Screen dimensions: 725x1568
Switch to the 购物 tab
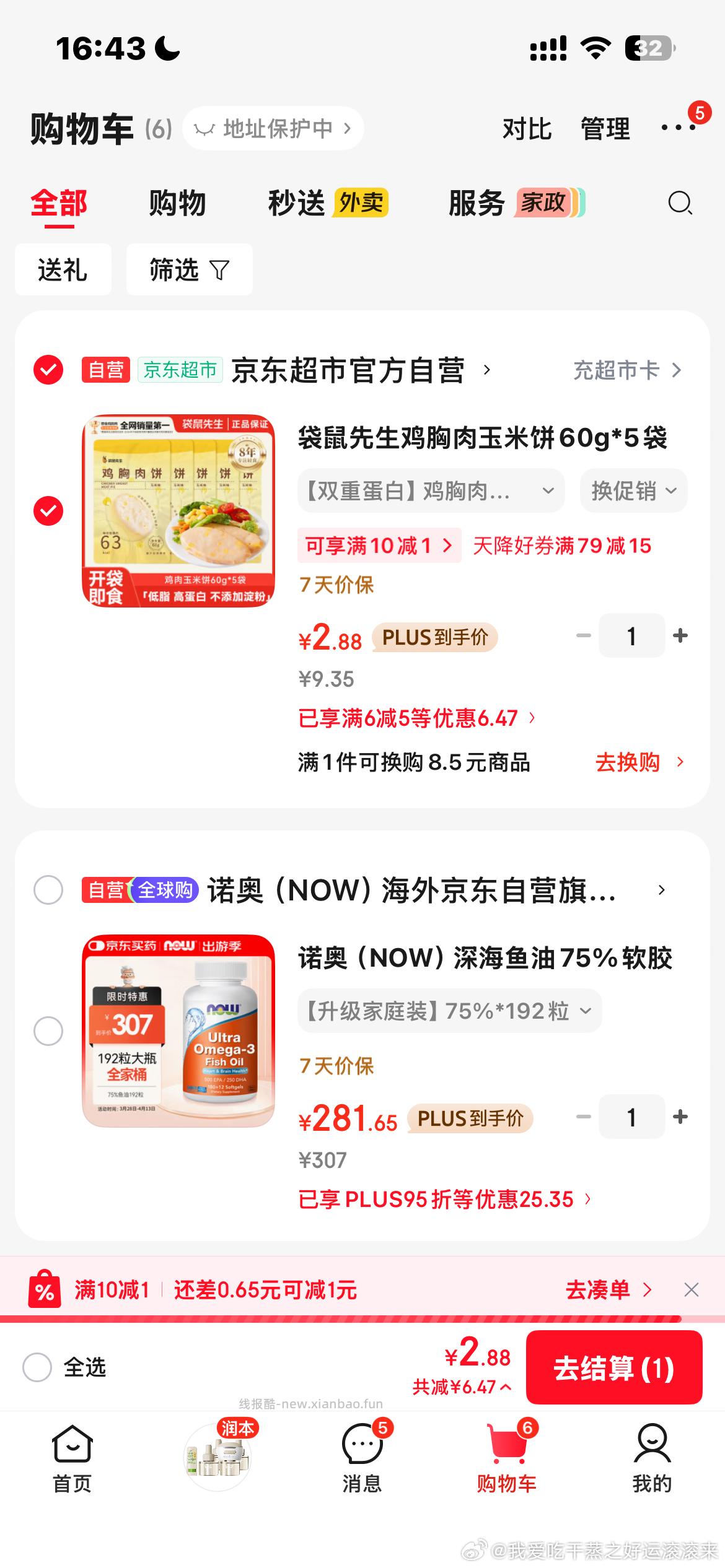pos(177,203)
